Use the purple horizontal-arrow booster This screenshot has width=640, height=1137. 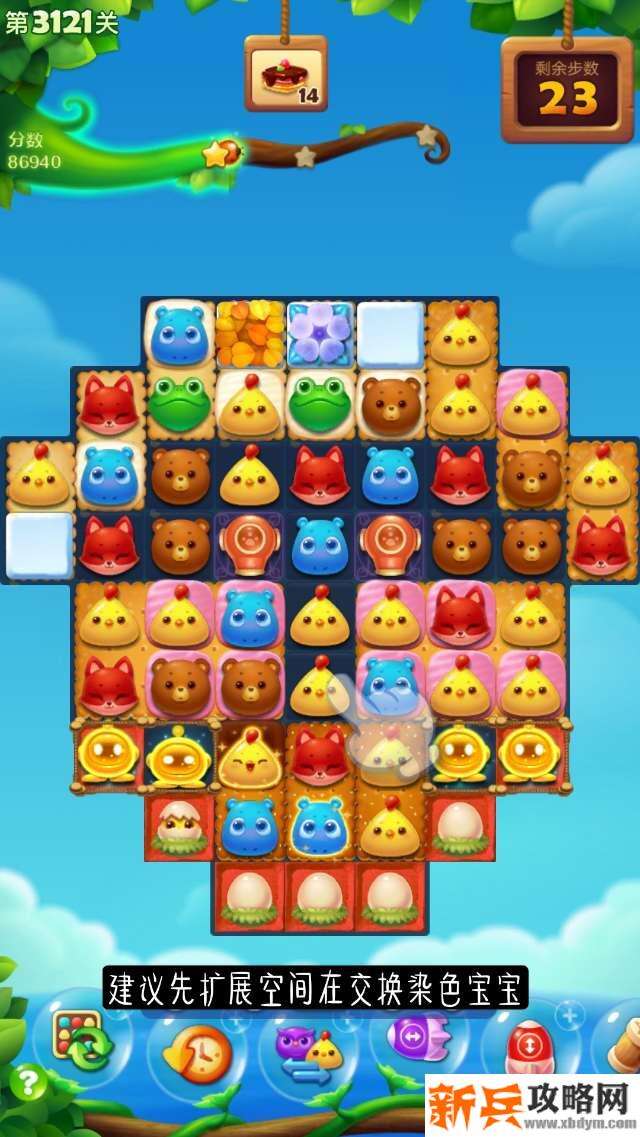coord(410,1036)
